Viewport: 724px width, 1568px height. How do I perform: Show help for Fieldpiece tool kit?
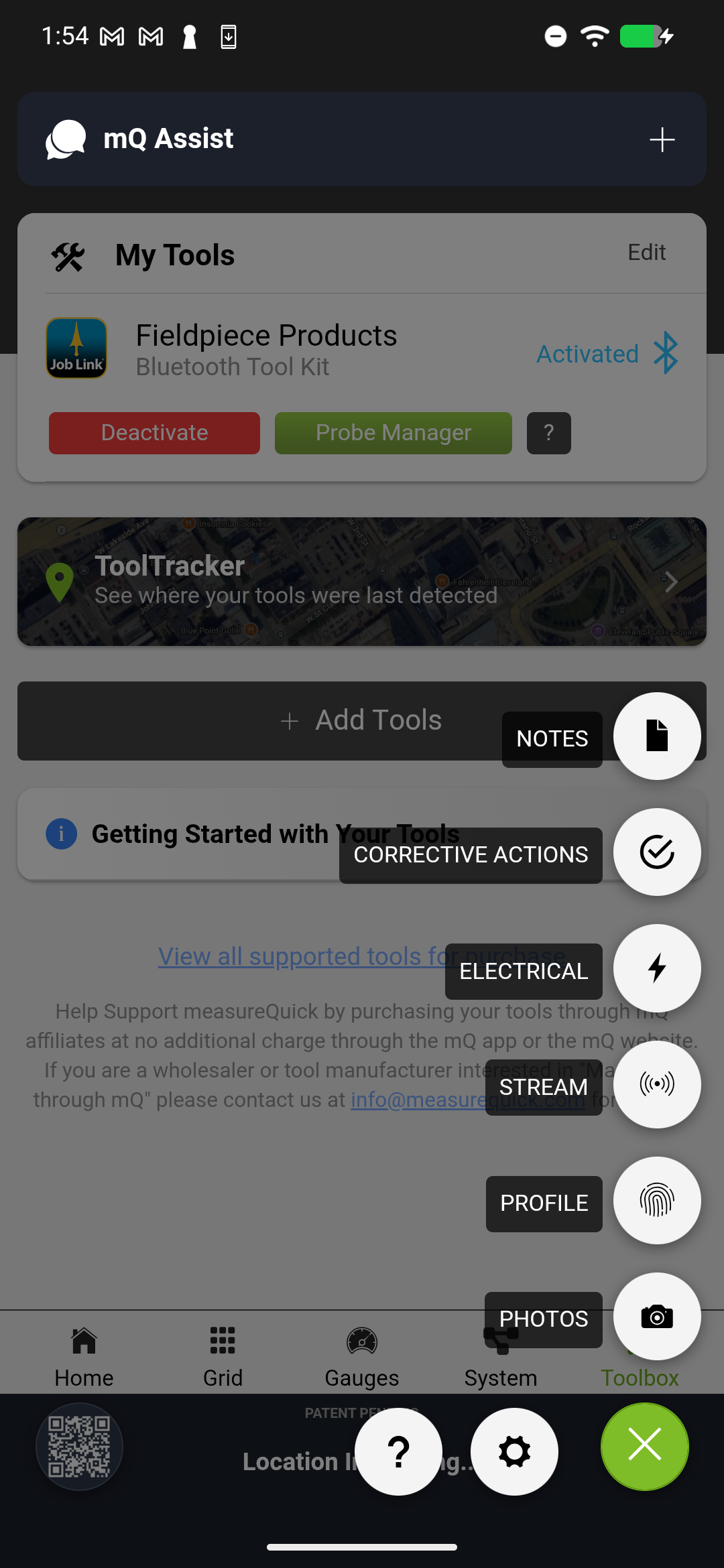pyautogui.click(x=548, y=433)
